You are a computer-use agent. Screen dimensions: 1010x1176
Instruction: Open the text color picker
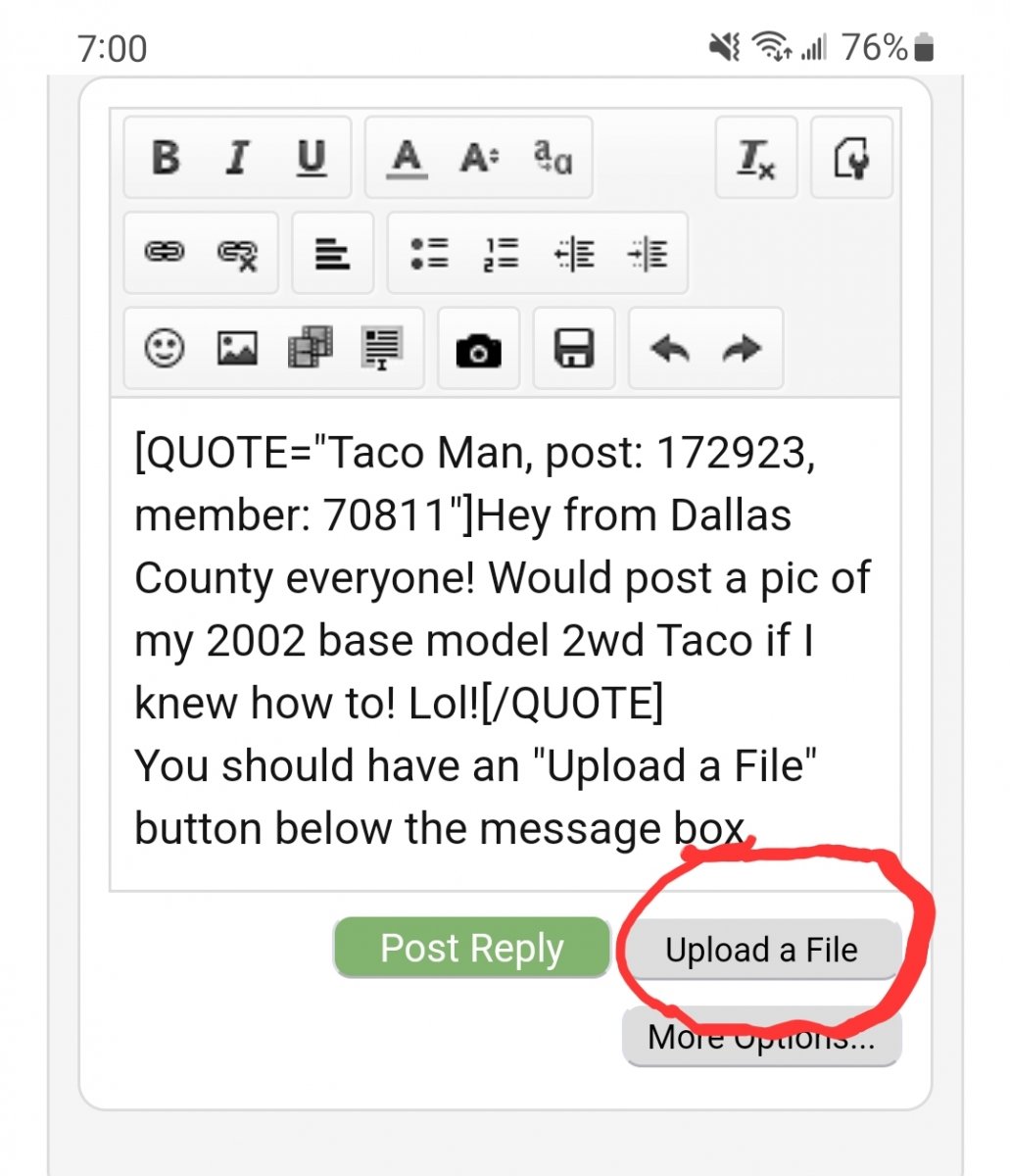[407, 158]
